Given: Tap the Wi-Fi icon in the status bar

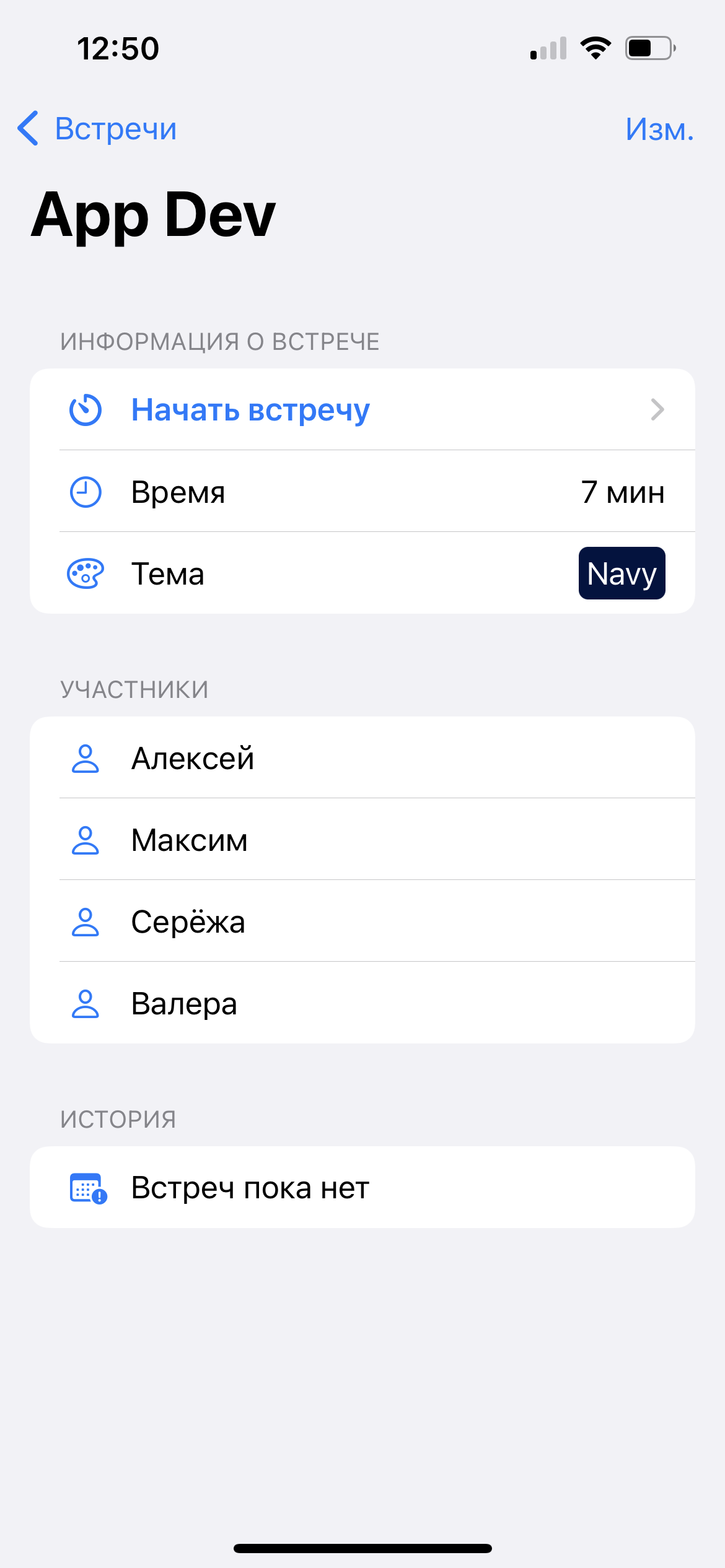Looking at the screenshot, I should pos(597,48).
